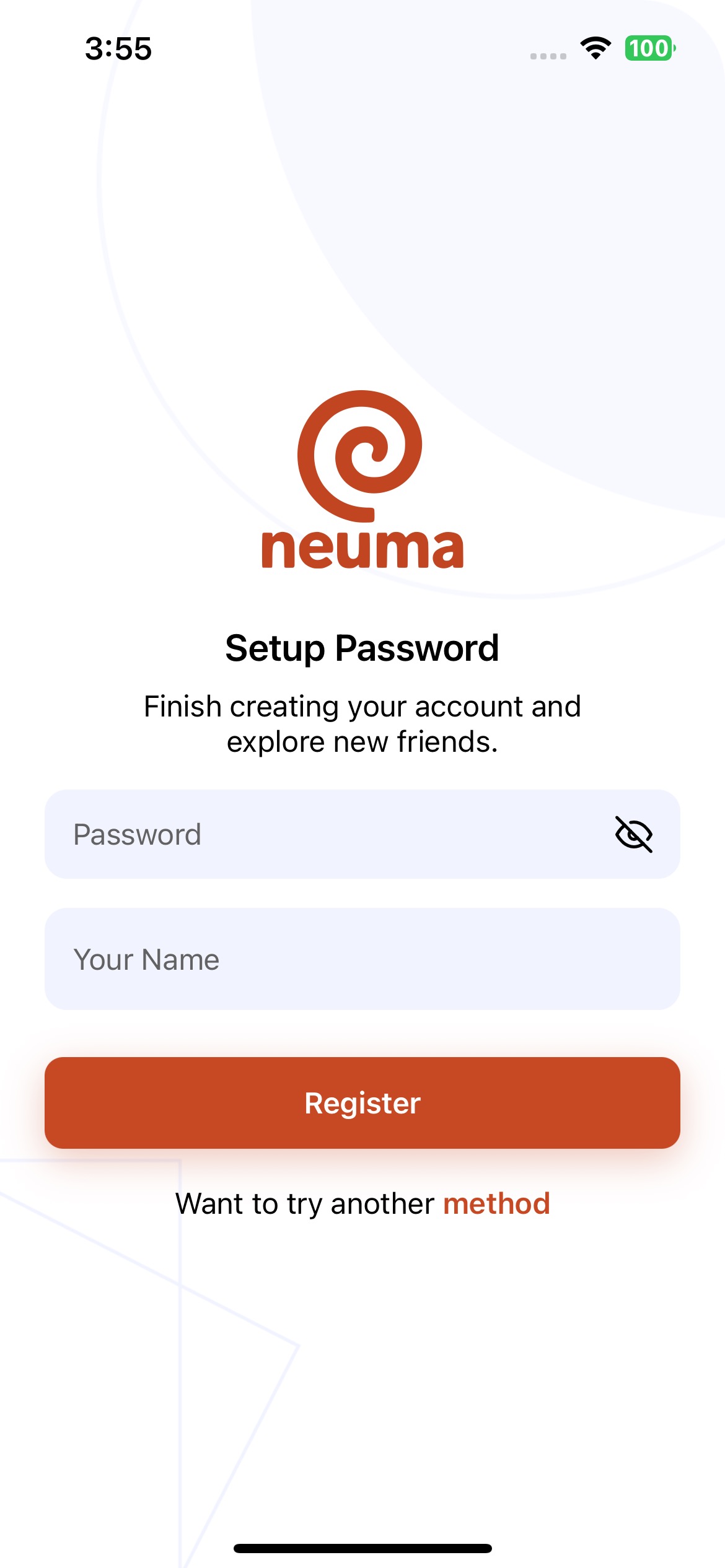Toggle password visibility eye icon
The image size is (725, 1568).
pyautogui.click(x=633, y=834)
